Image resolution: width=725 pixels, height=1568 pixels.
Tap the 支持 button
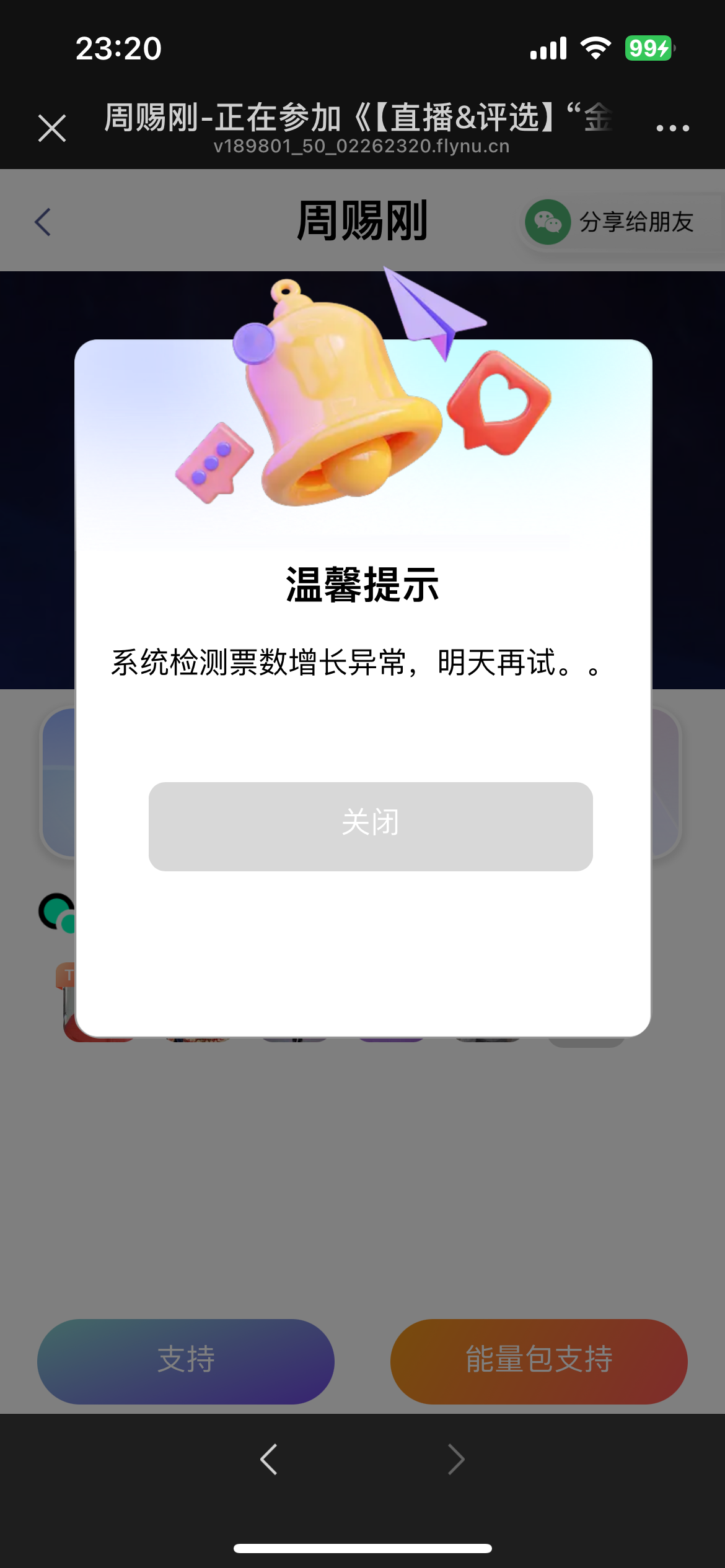186,1361
